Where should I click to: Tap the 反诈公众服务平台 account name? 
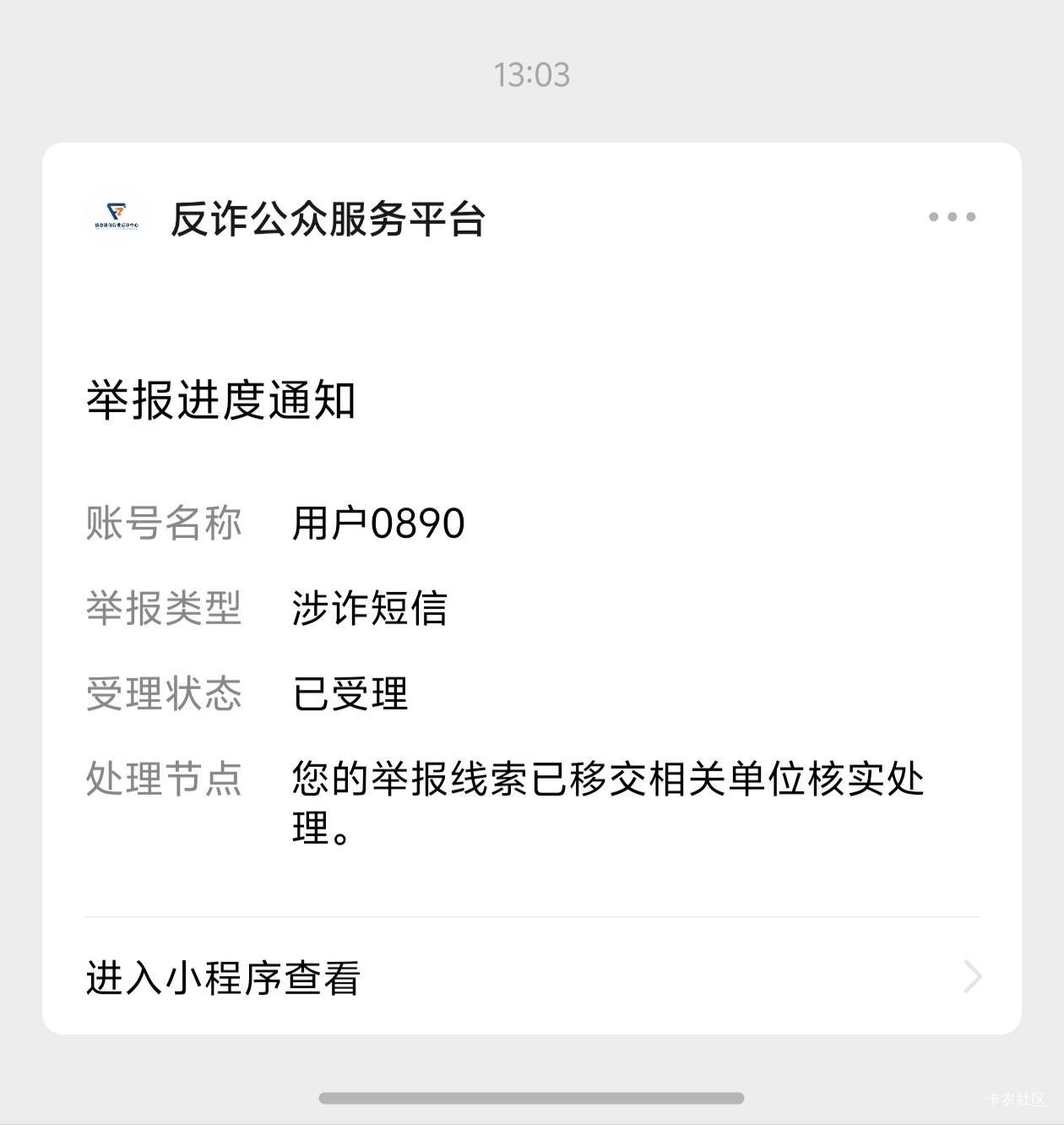[x=328, y=219]
